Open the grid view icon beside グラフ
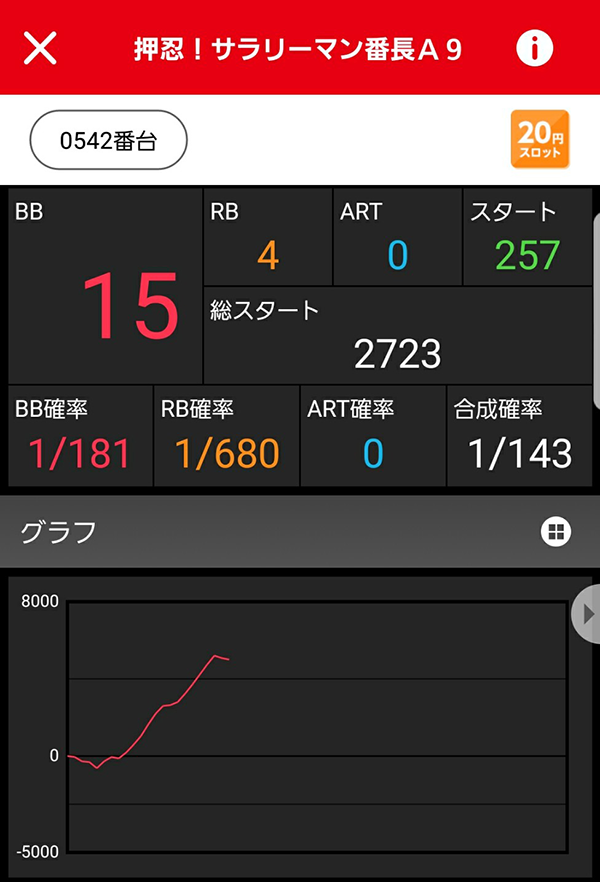 pos(555,532)
